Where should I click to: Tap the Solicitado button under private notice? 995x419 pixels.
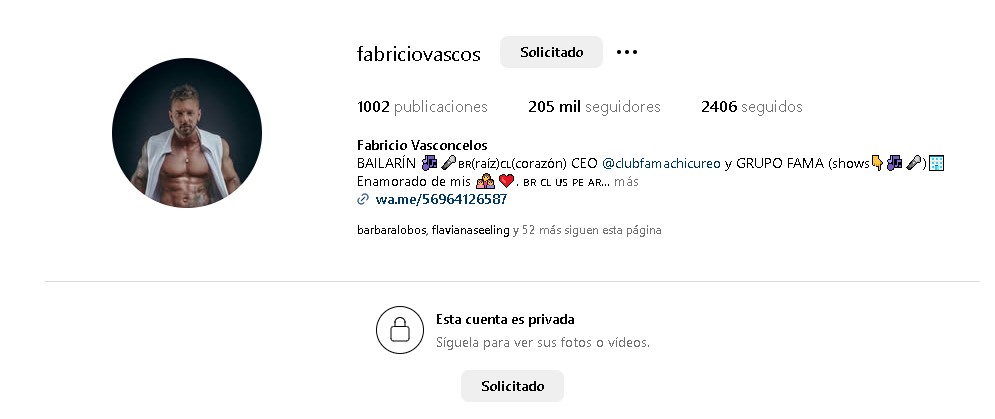[512, 386]
